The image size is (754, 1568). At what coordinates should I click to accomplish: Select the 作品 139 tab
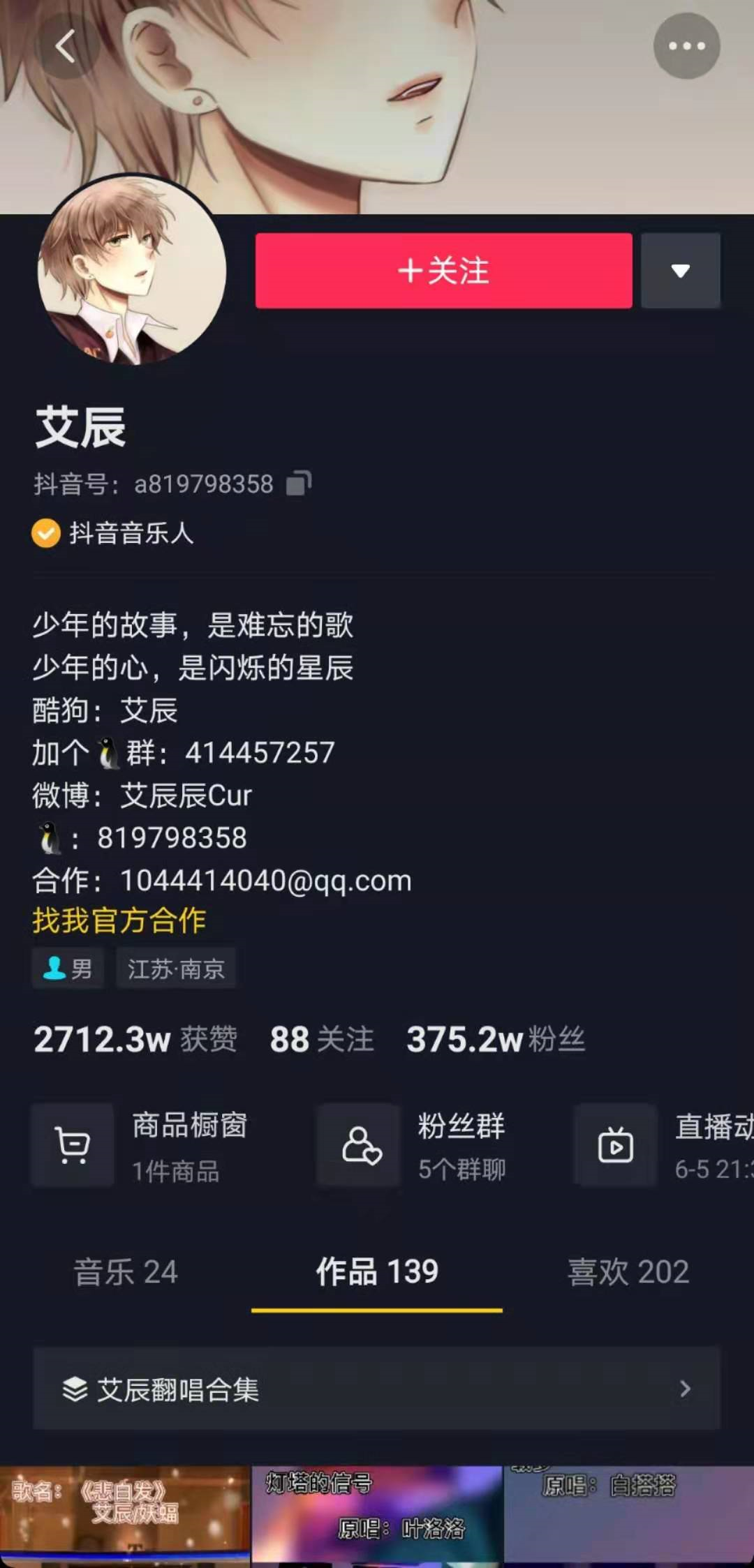click(377, 1271)
